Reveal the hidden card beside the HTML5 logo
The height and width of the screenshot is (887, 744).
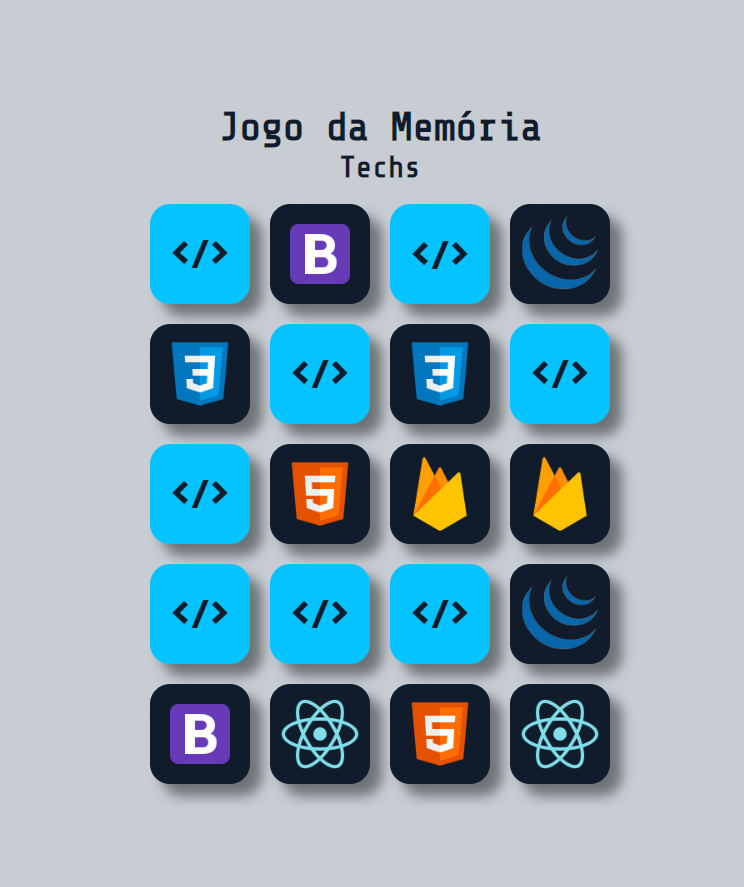200,494
